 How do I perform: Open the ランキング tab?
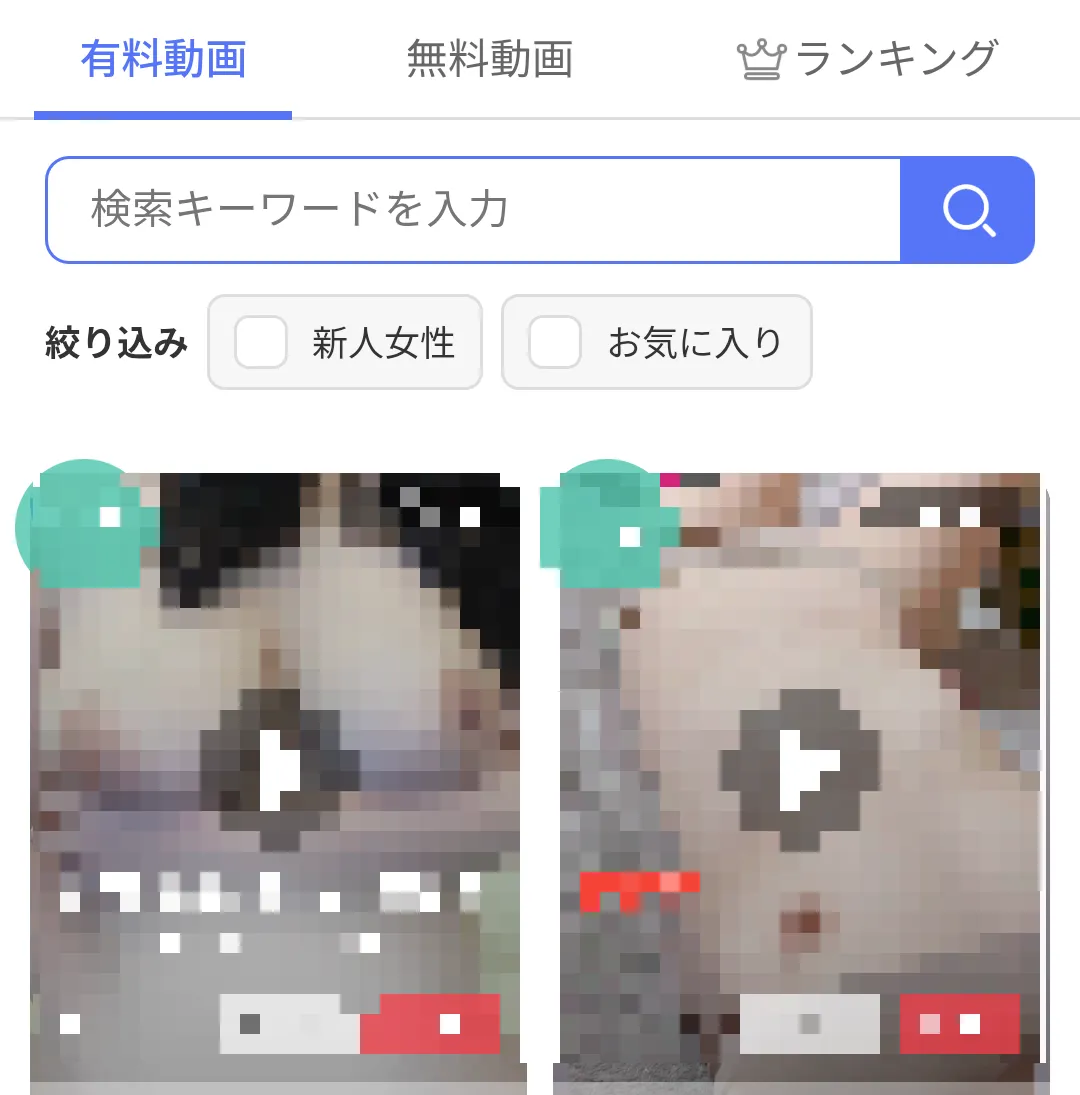click(868, 60)
